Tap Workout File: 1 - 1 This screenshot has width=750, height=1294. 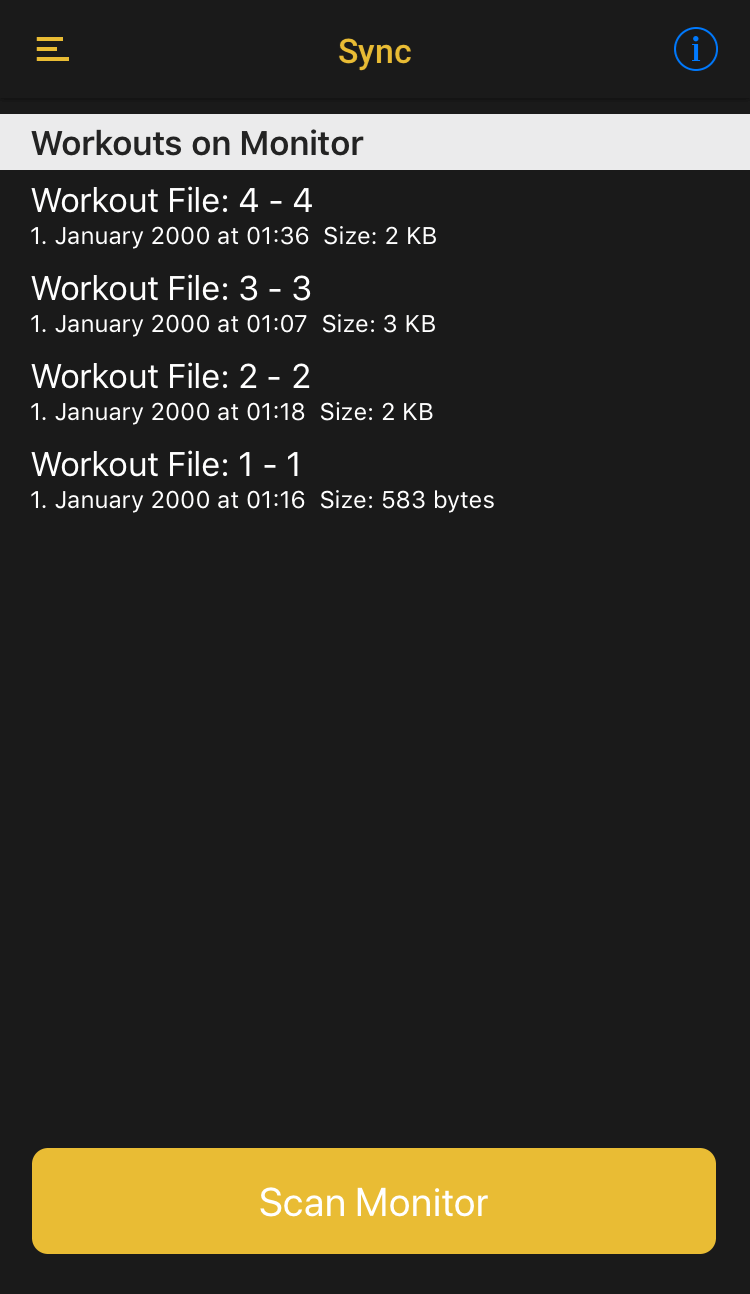point(375,478)
